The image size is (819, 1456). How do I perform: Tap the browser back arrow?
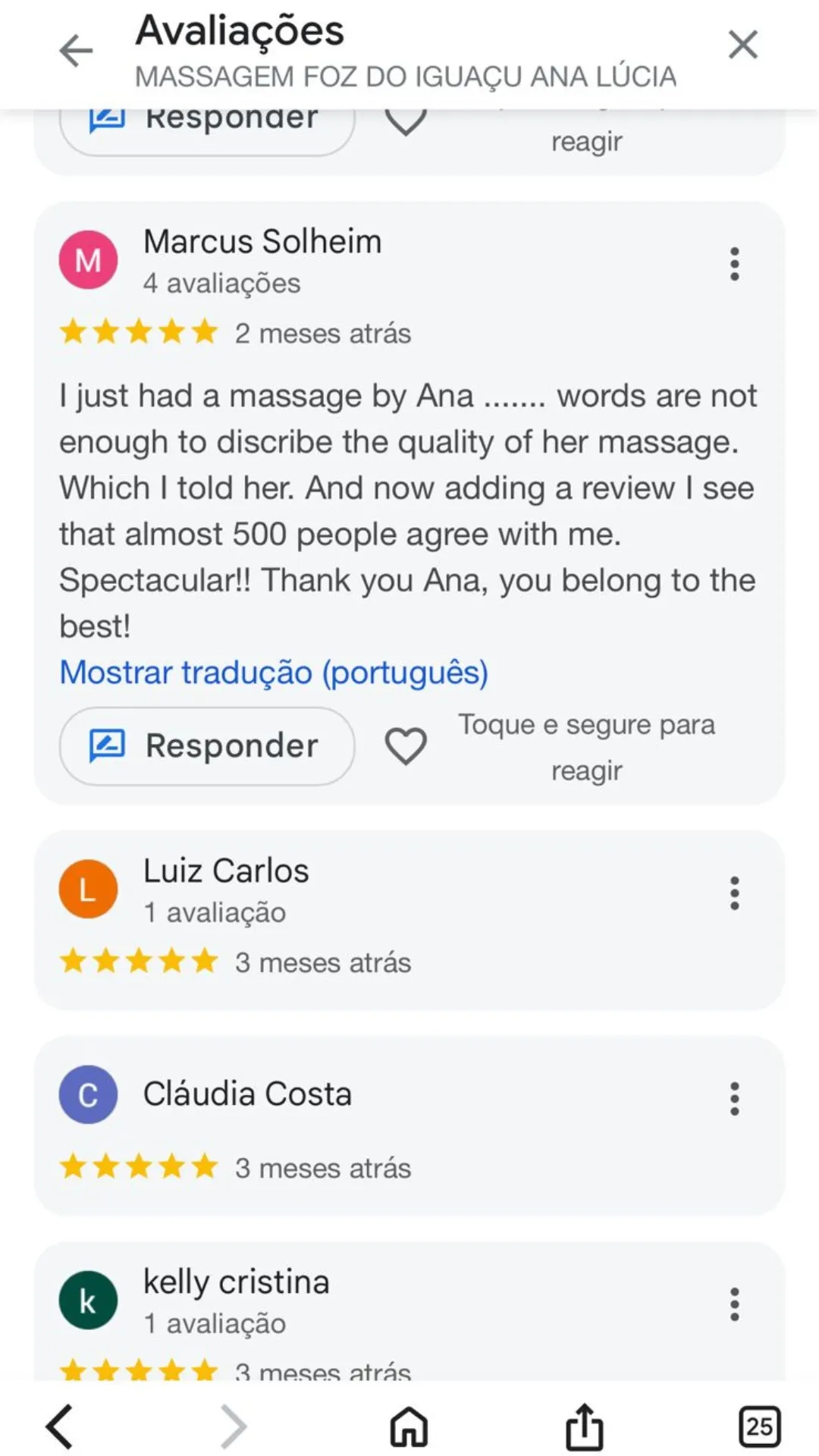[59, 1426]
